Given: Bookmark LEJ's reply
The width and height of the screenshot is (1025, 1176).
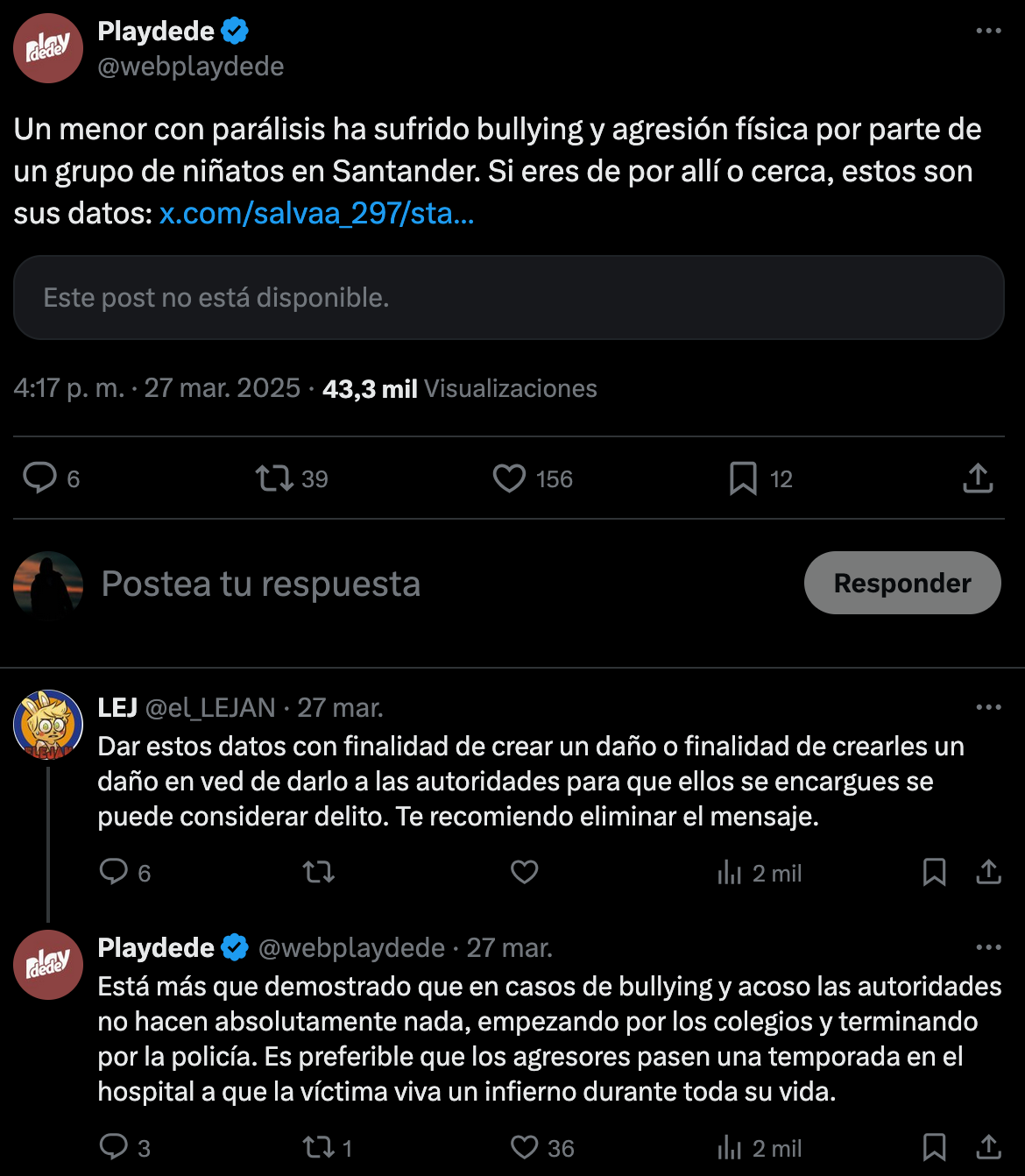Looking at the screenshot, I should (934, 872).
